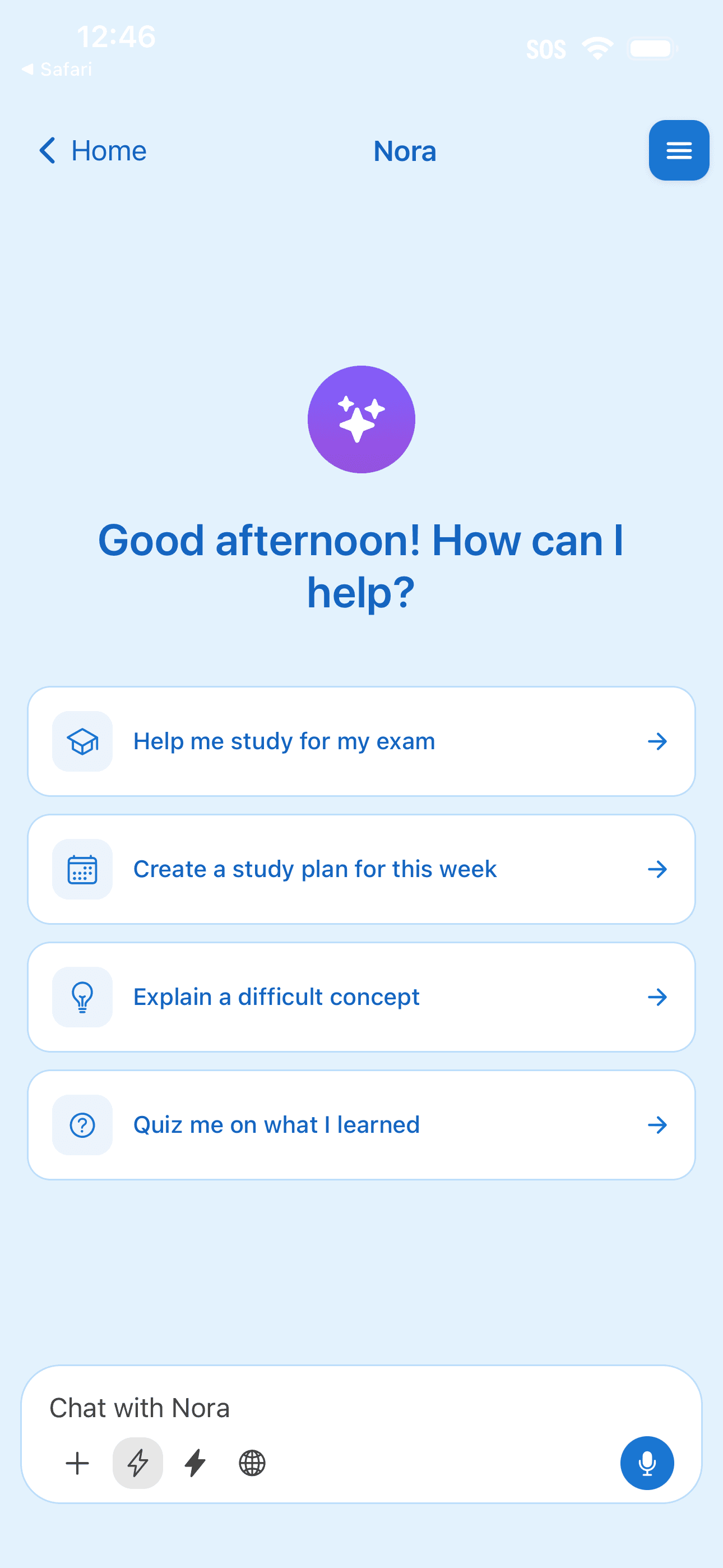Open attachments with the plus icon
This screenshot has width=723, height=1568.
[x=77, y=1463]
